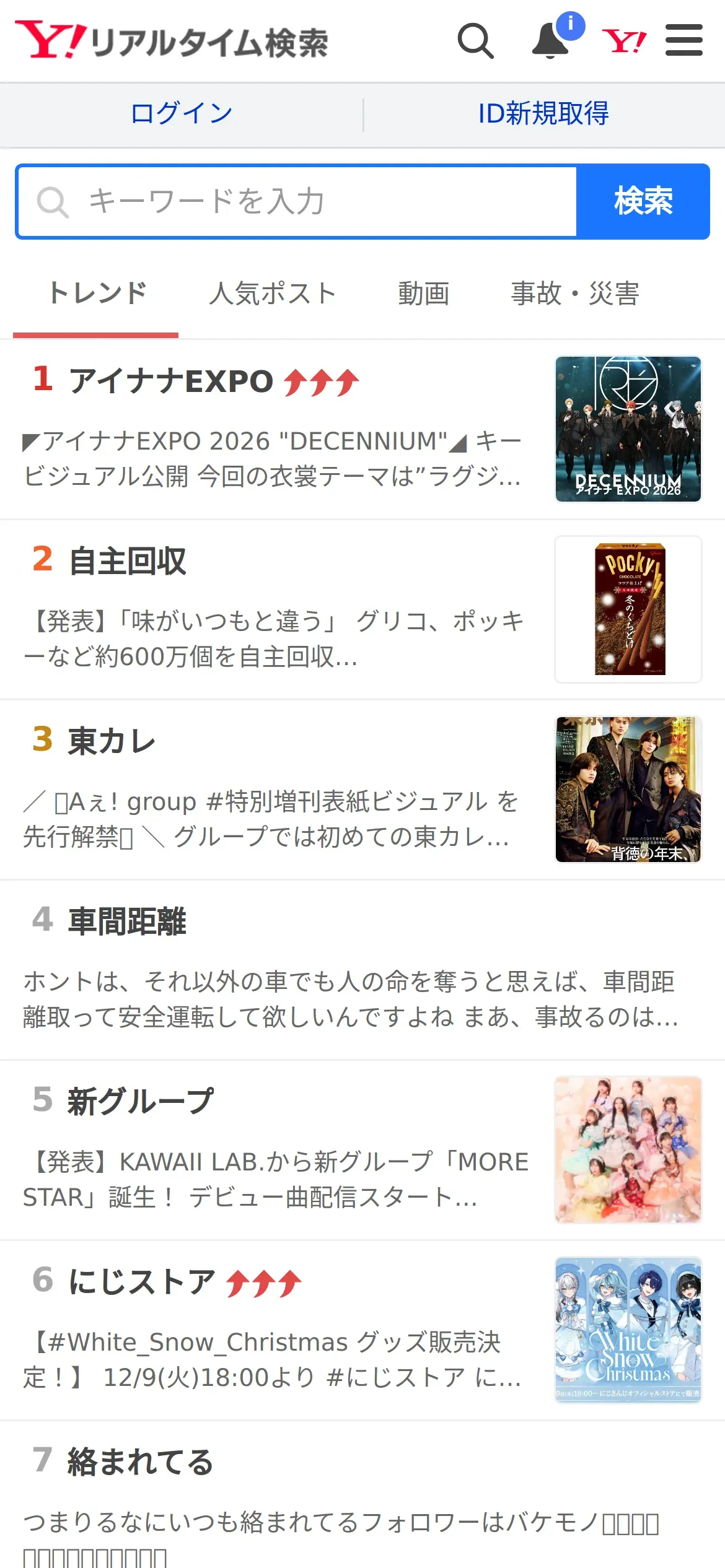Viewport: 725px width, 1568px height.
Task: Open trend アイナナEXPO
Action: (171, 381)
